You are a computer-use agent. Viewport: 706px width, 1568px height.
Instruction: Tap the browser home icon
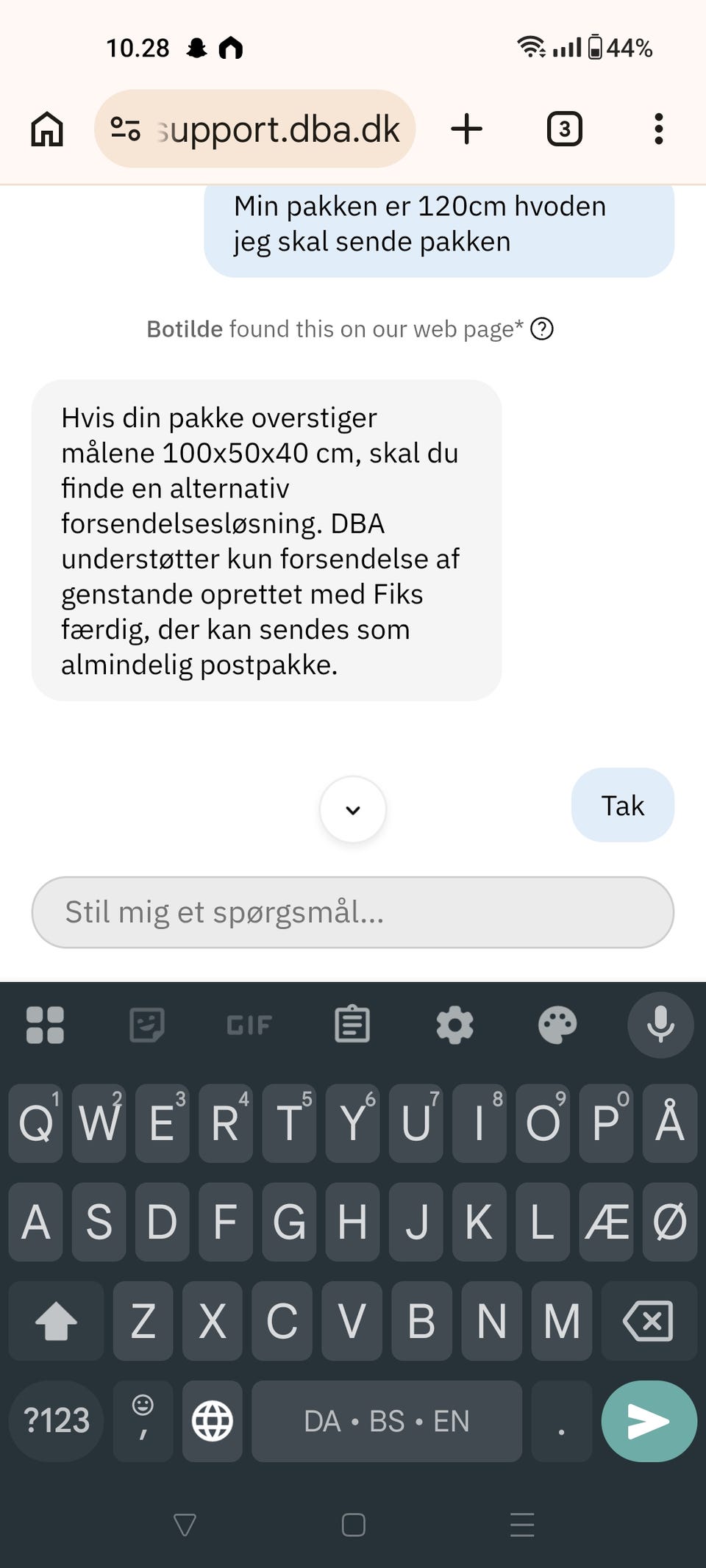(x=46, y=129)
